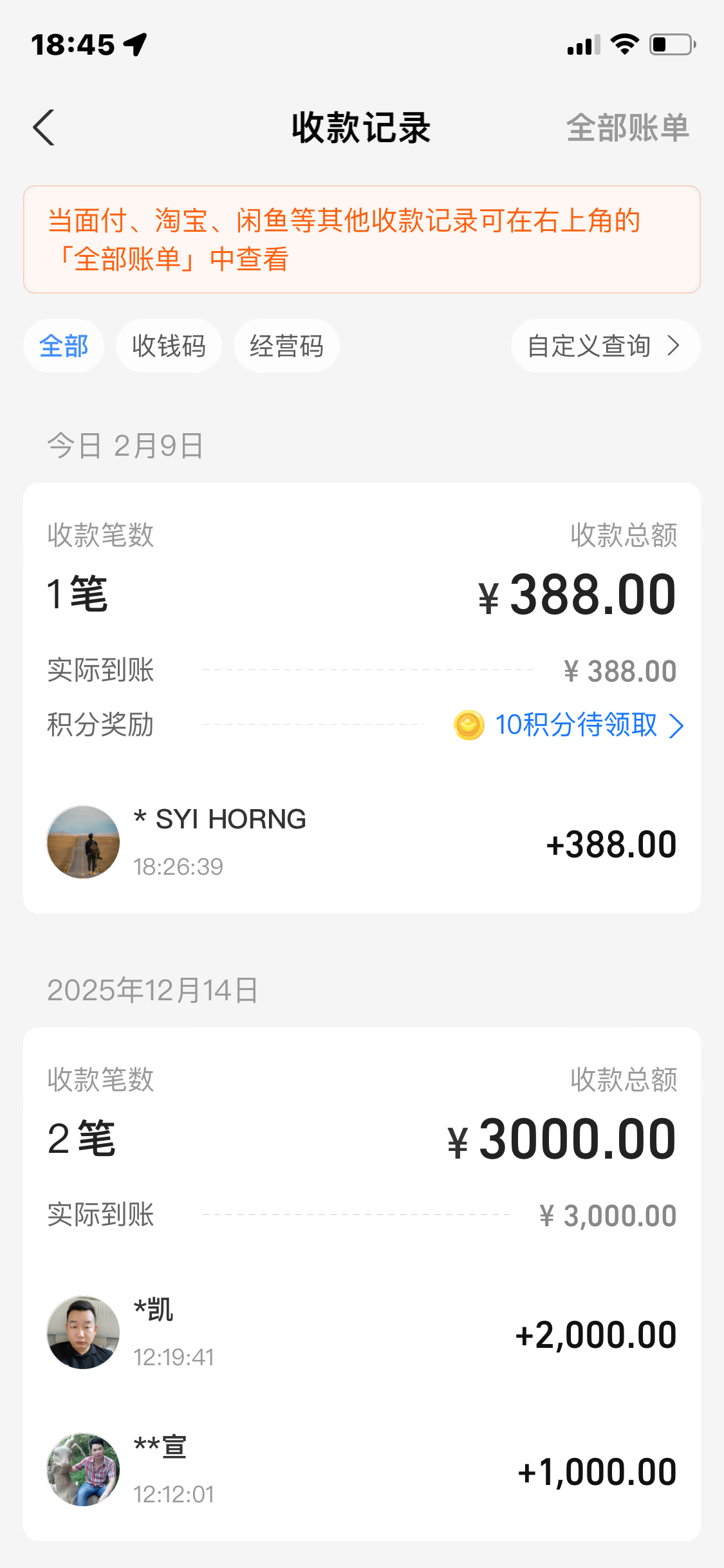Open the *凯 +2,000.00 record
This screenshot has height=1568, width=724.
[362, 1332]
